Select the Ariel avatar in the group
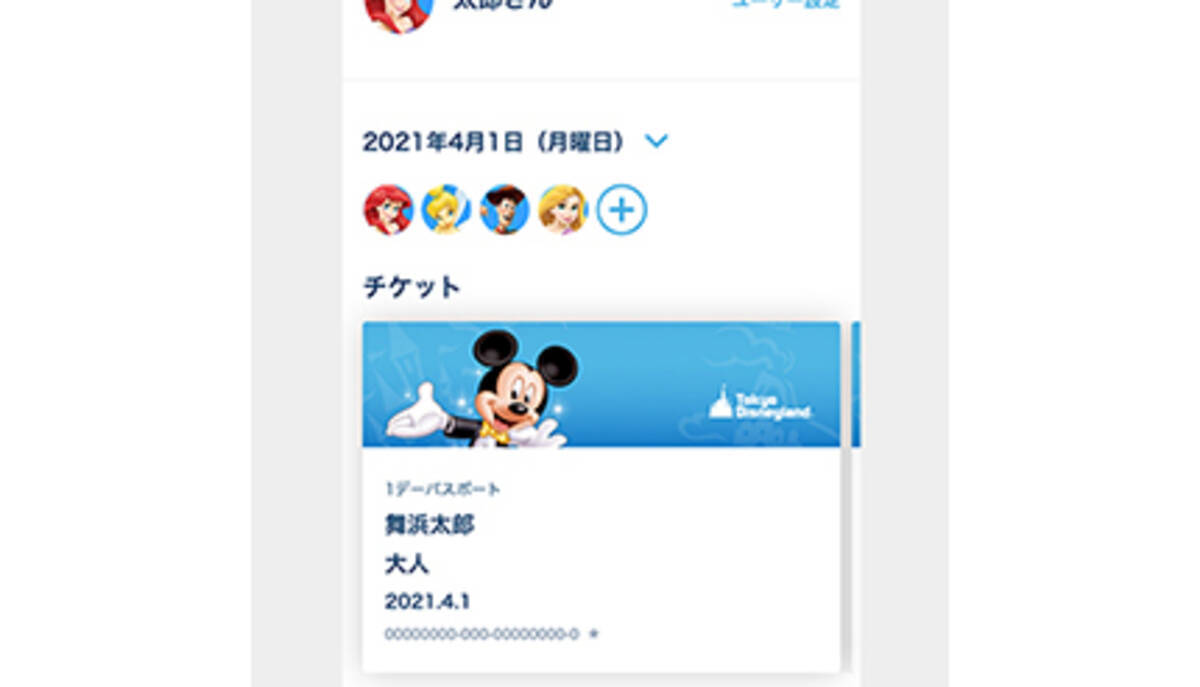Screen dimensions: 1200x687 [x=388, y=211]
